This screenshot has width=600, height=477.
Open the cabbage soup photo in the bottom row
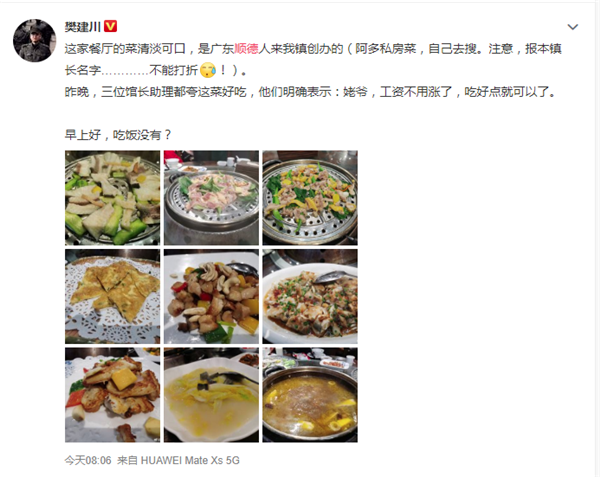tap(210, 395)
